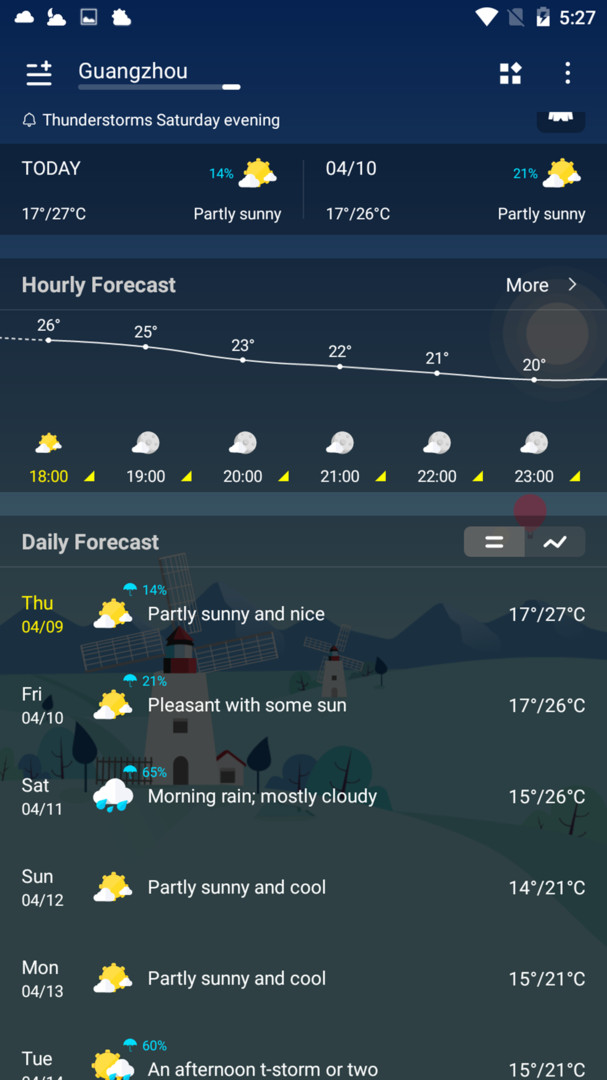Viewport: 607px width, 1080px height.
Task: Open the Thunderstorms Saturday evening alert
Action: 160,120
